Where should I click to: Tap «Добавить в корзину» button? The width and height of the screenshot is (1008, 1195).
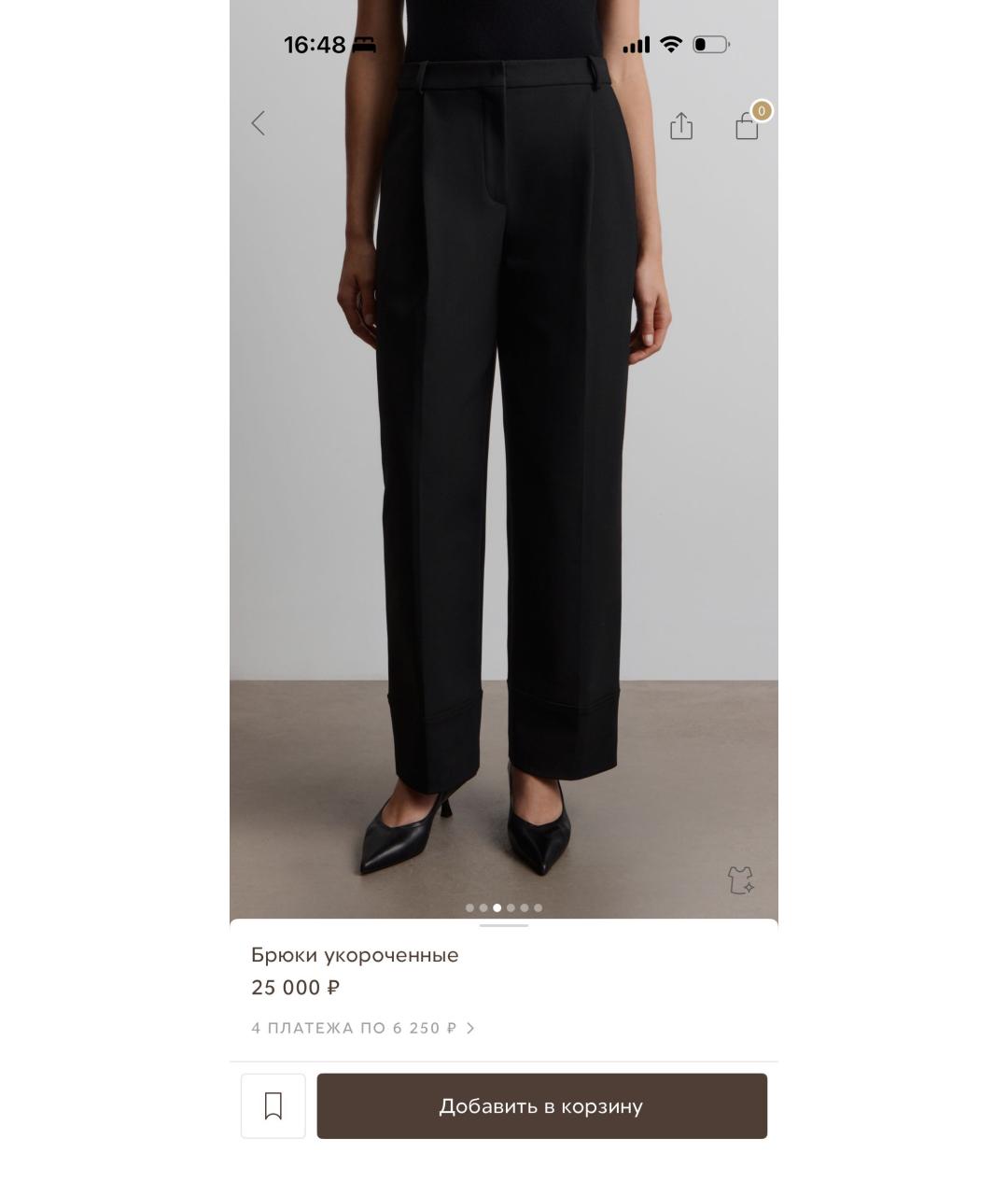541,1106
